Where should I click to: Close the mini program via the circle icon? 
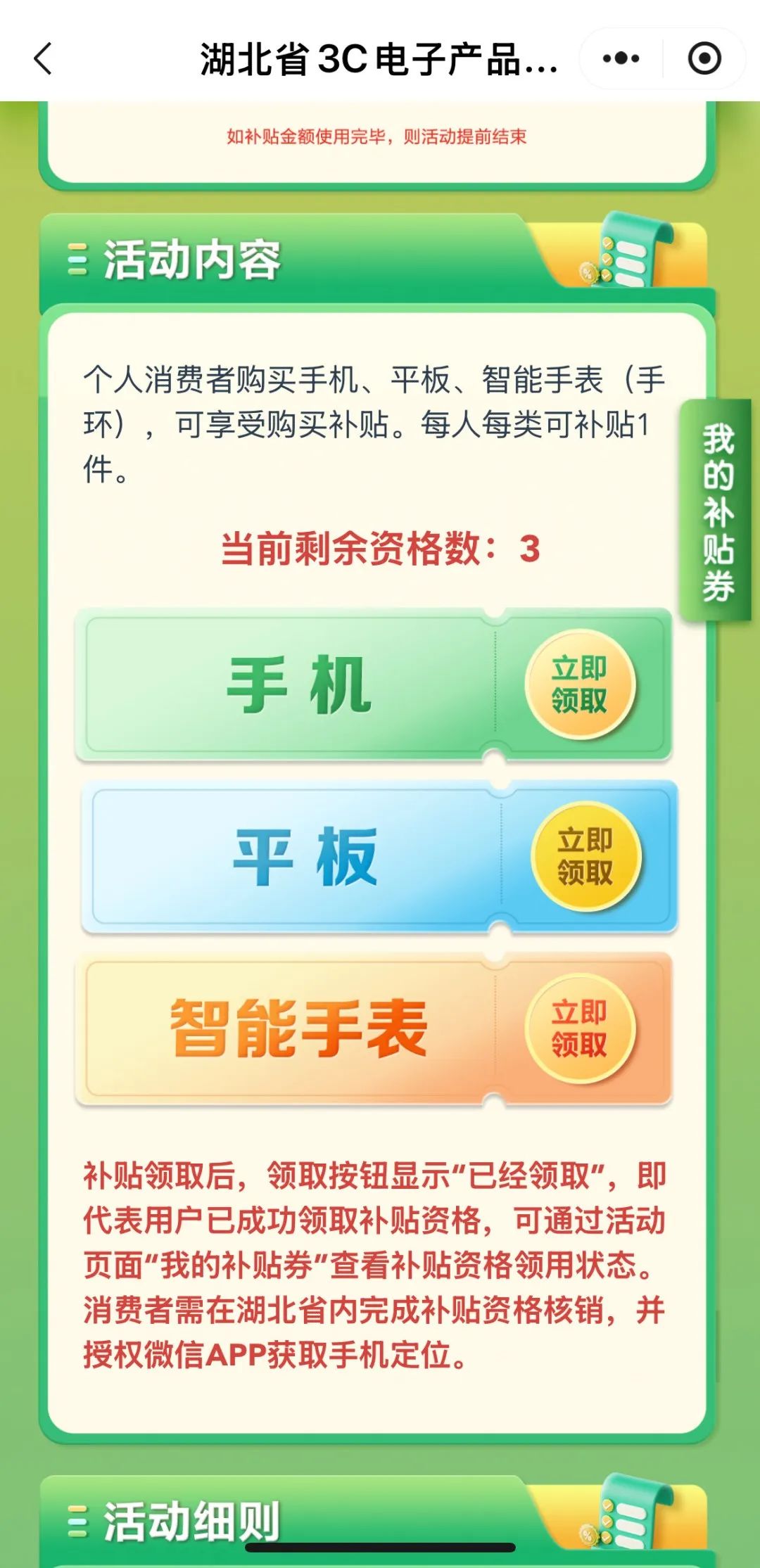click(704, 58)
